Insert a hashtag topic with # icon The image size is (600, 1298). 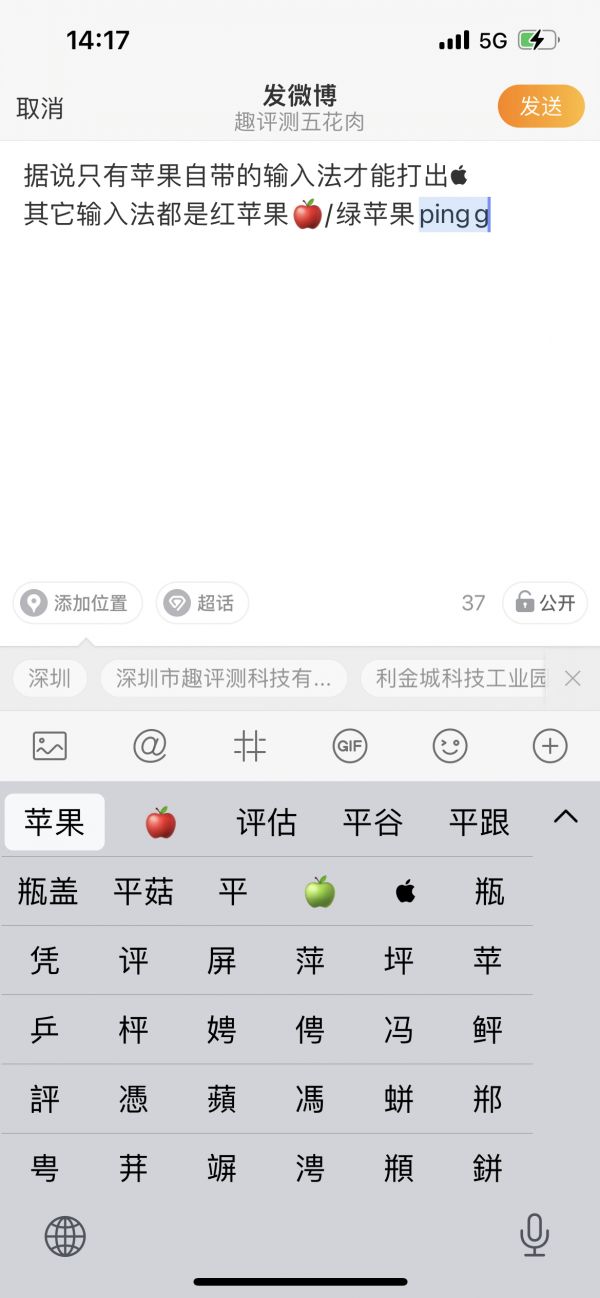(x=250, y=746)
